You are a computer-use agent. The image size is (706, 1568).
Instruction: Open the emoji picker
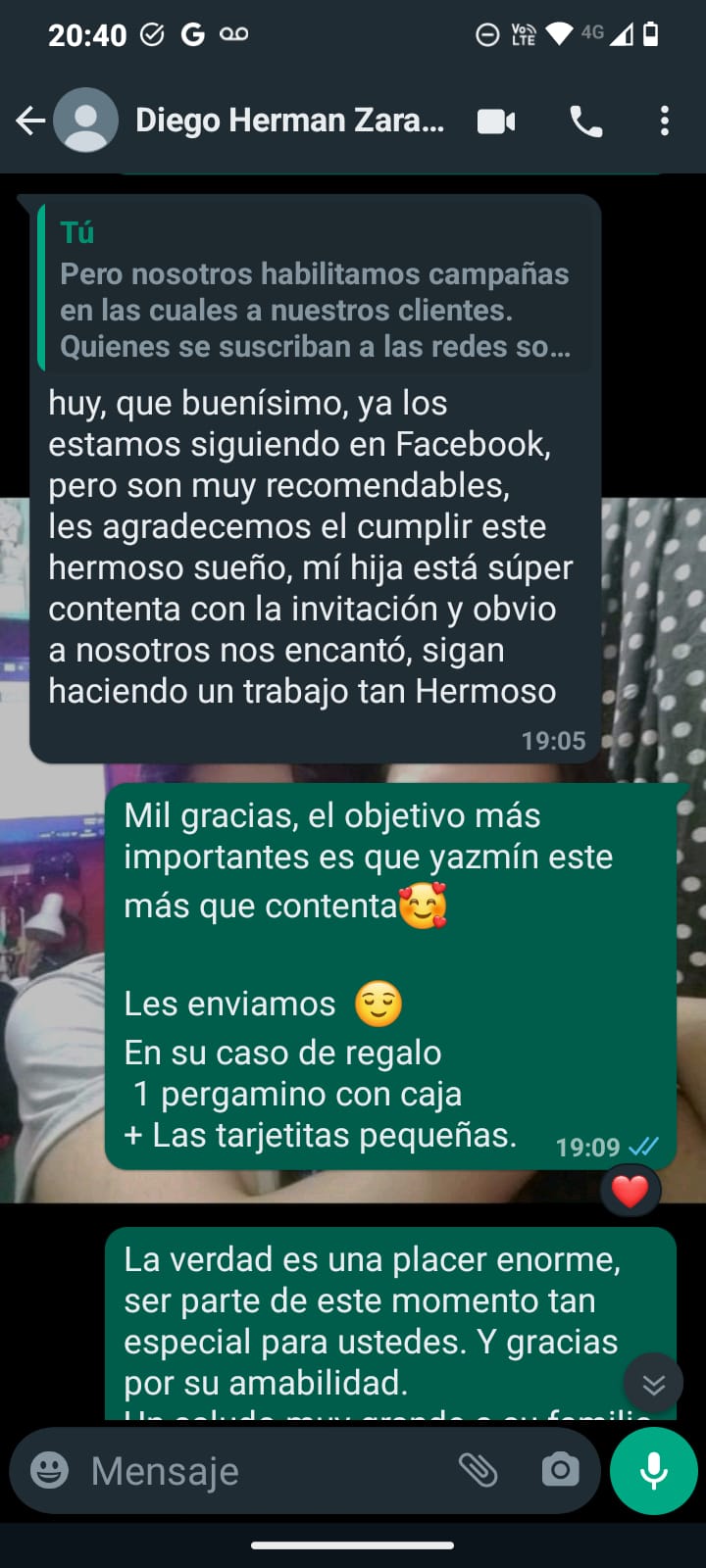pos(49,1470)
